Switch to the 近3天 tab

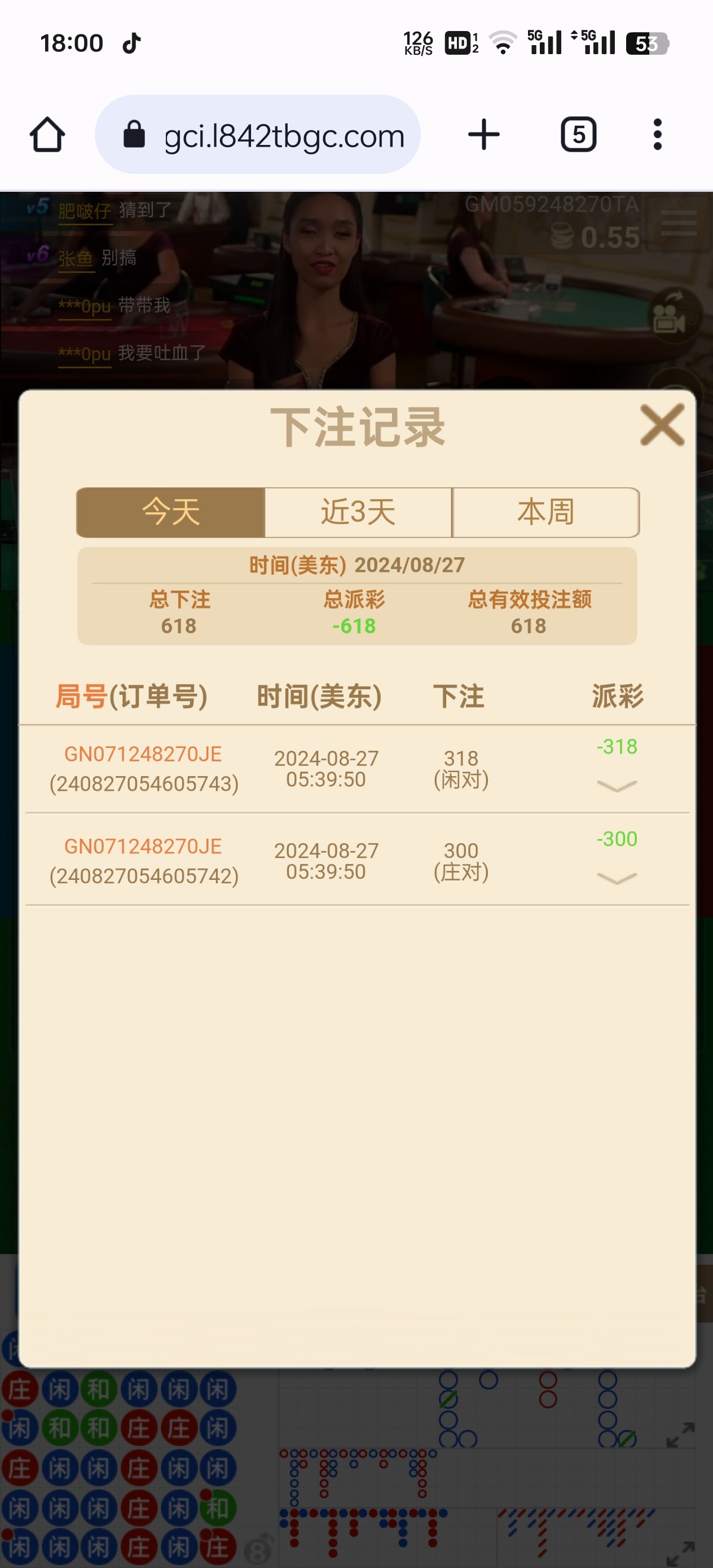358,512
